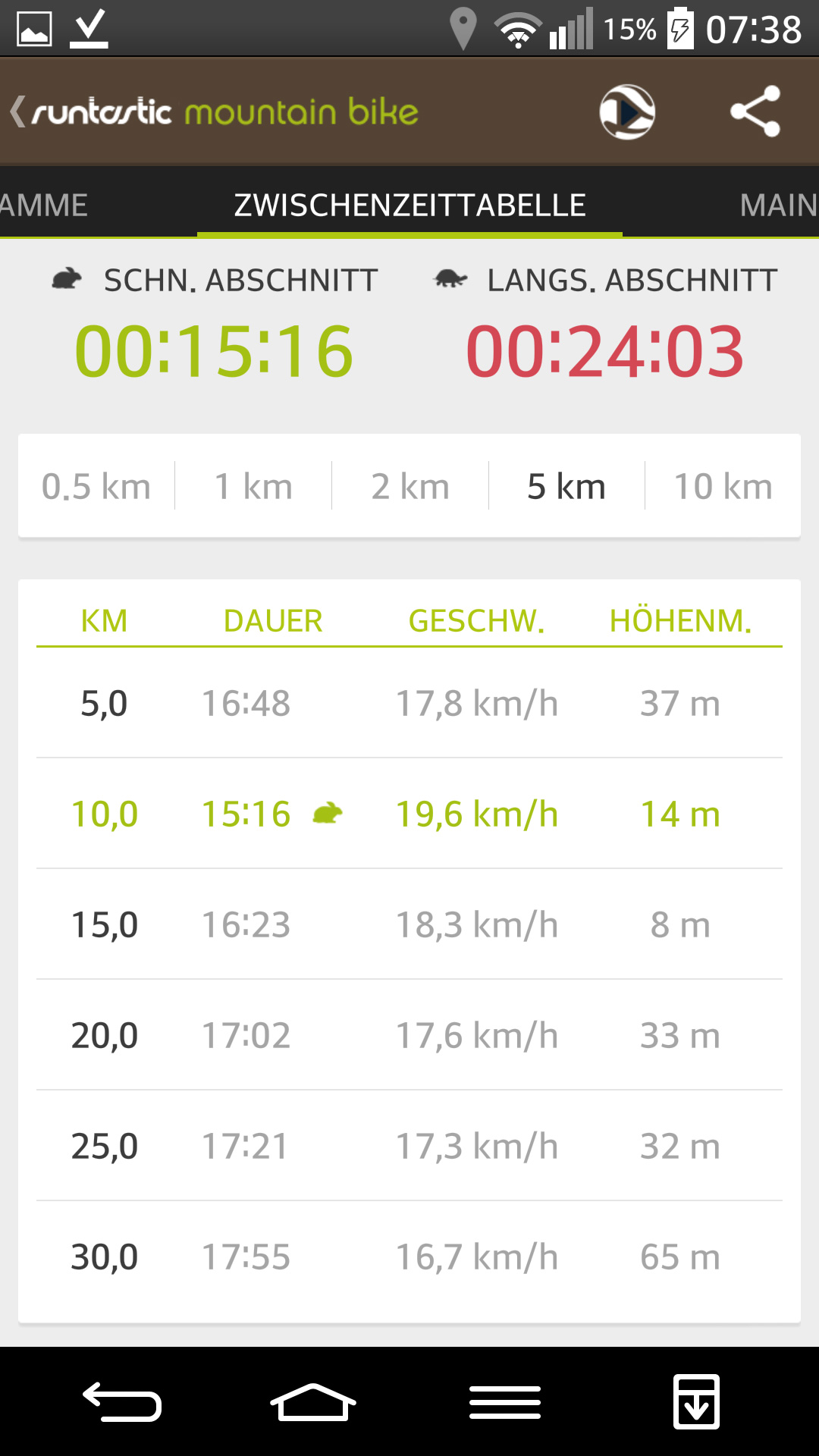This screenshot has width=819, height=1456.
Task: Share this activity
Action: [x=755, y=111]
